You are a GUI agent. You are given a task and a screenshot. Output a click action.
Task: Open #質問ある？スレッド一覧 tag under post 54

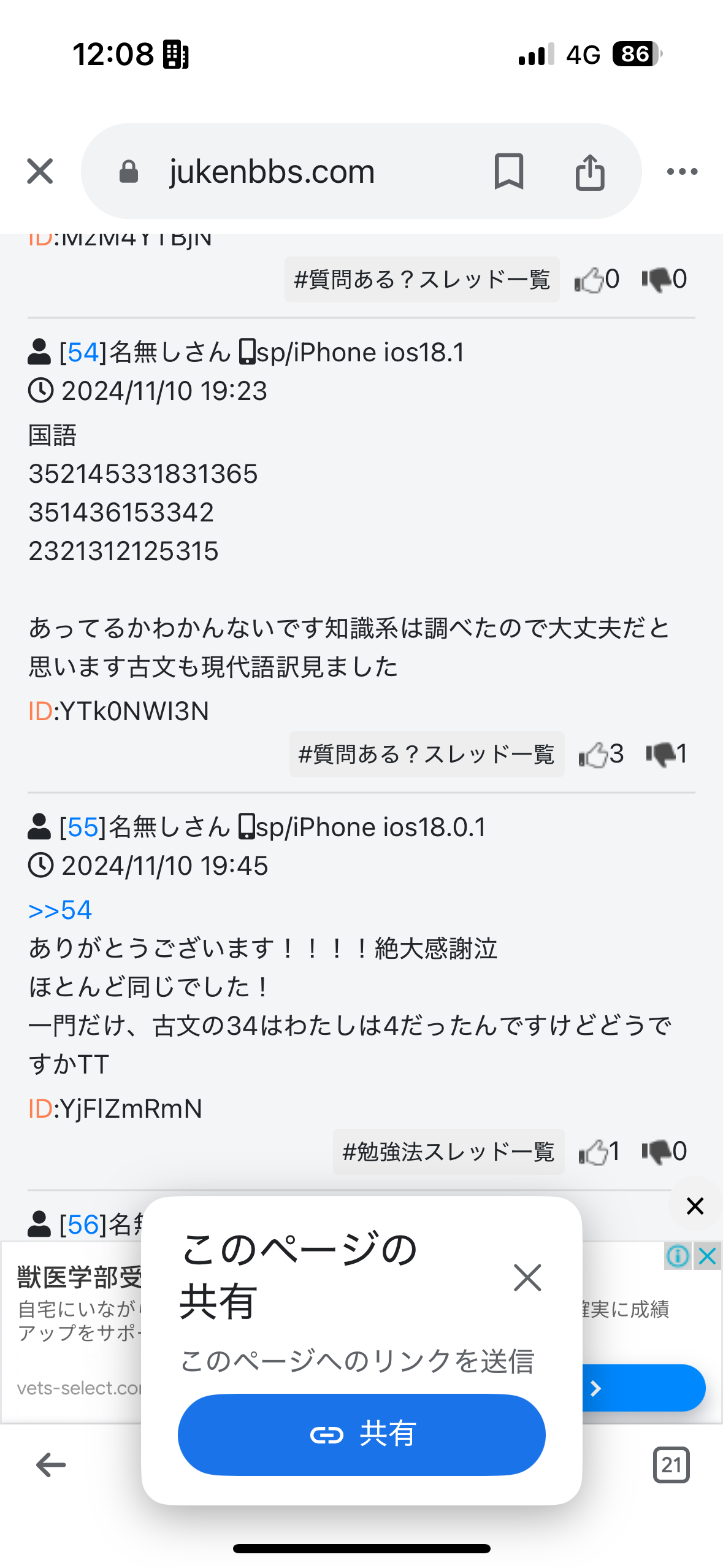point(426,754)
